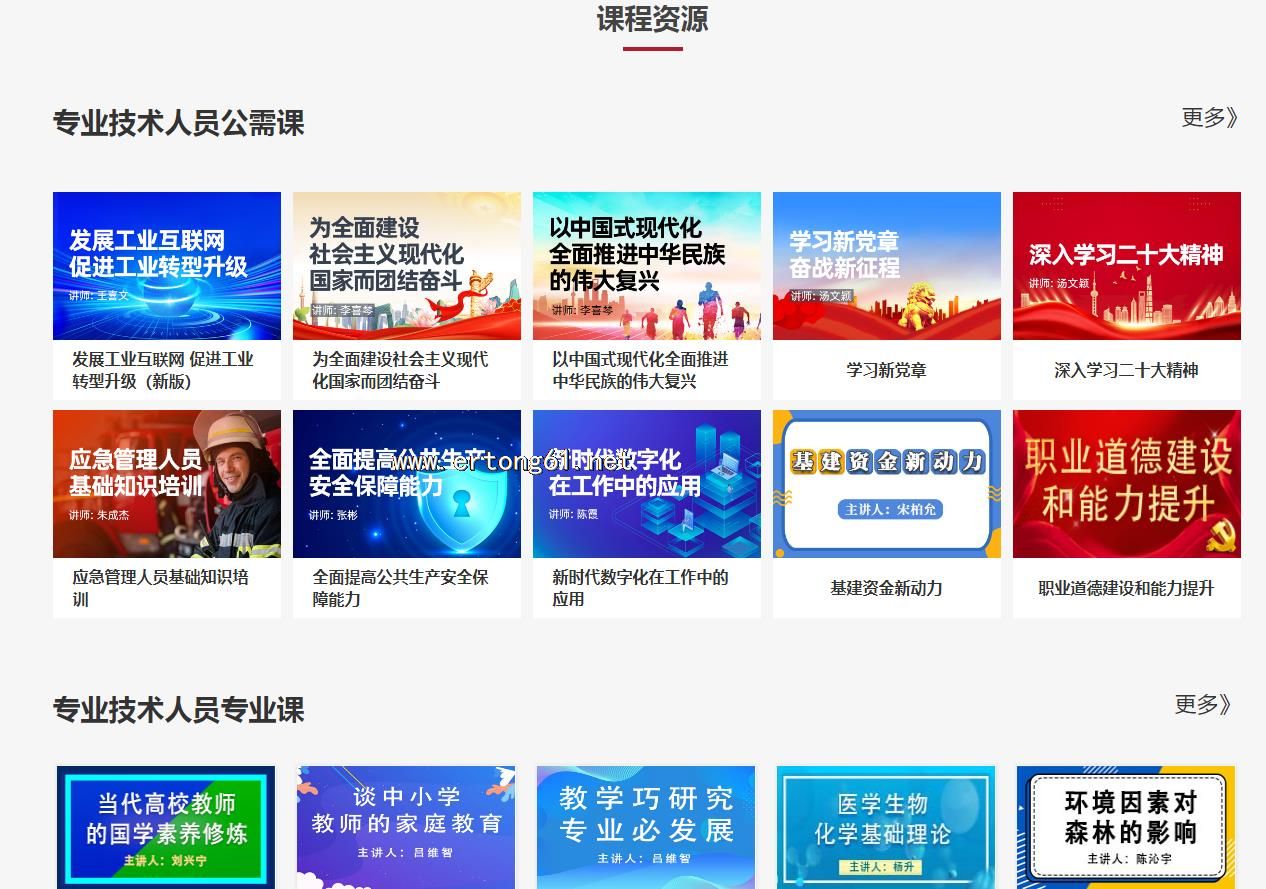Screen dimensions: 1266x889
Task: View the 医学生物化学基础理论 course
Action: point(886,826)
